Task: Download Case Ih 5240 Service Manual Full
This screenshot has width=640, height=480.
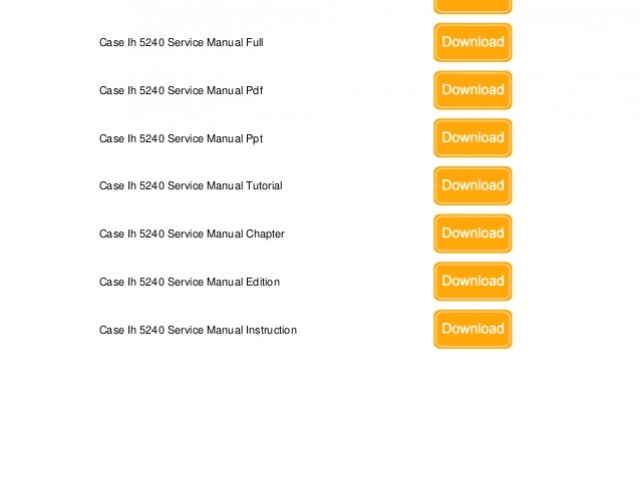Action: tap(472, 43)
